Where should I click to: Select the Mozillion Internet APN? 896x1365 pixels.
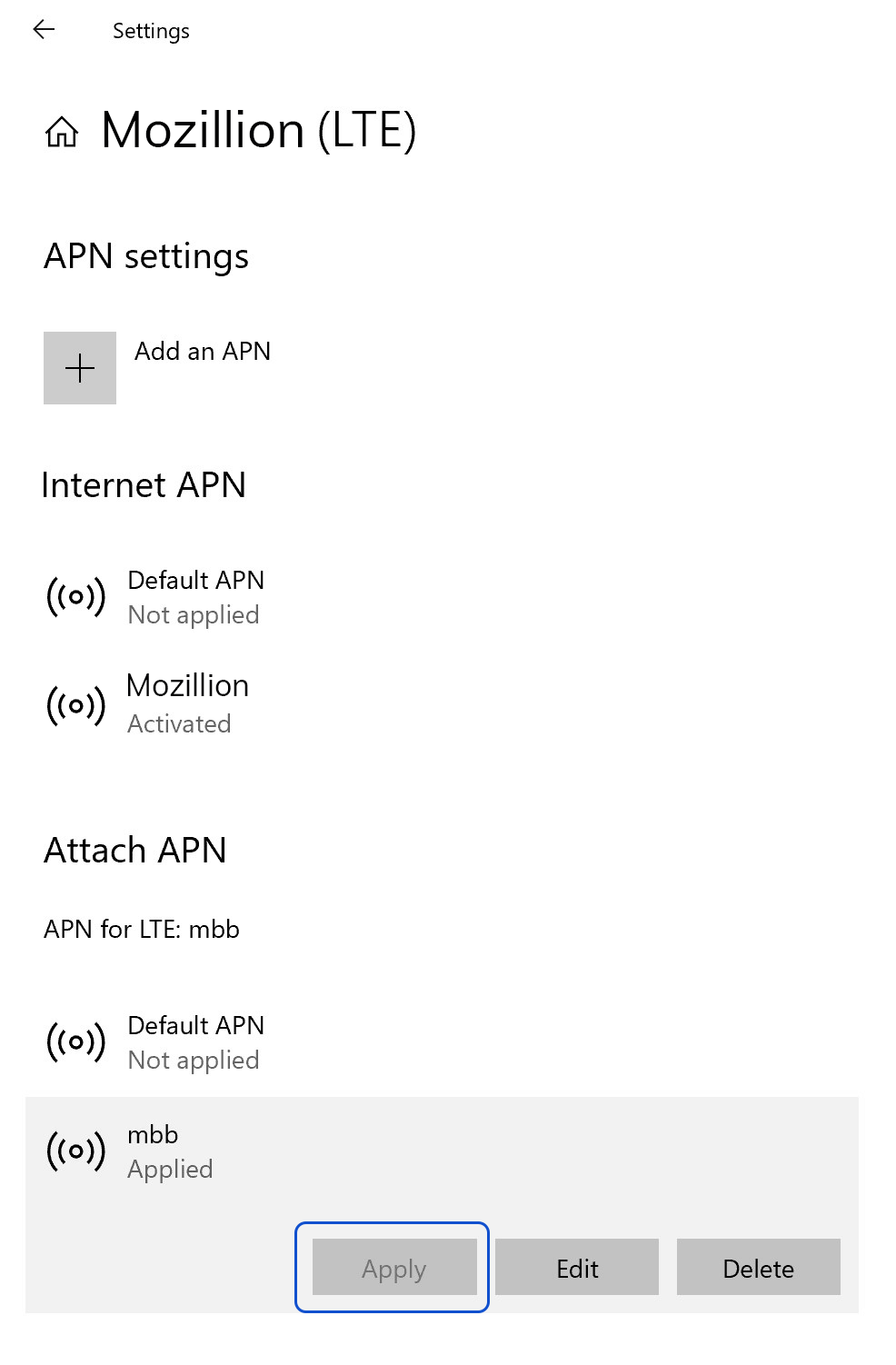point(187,704)
